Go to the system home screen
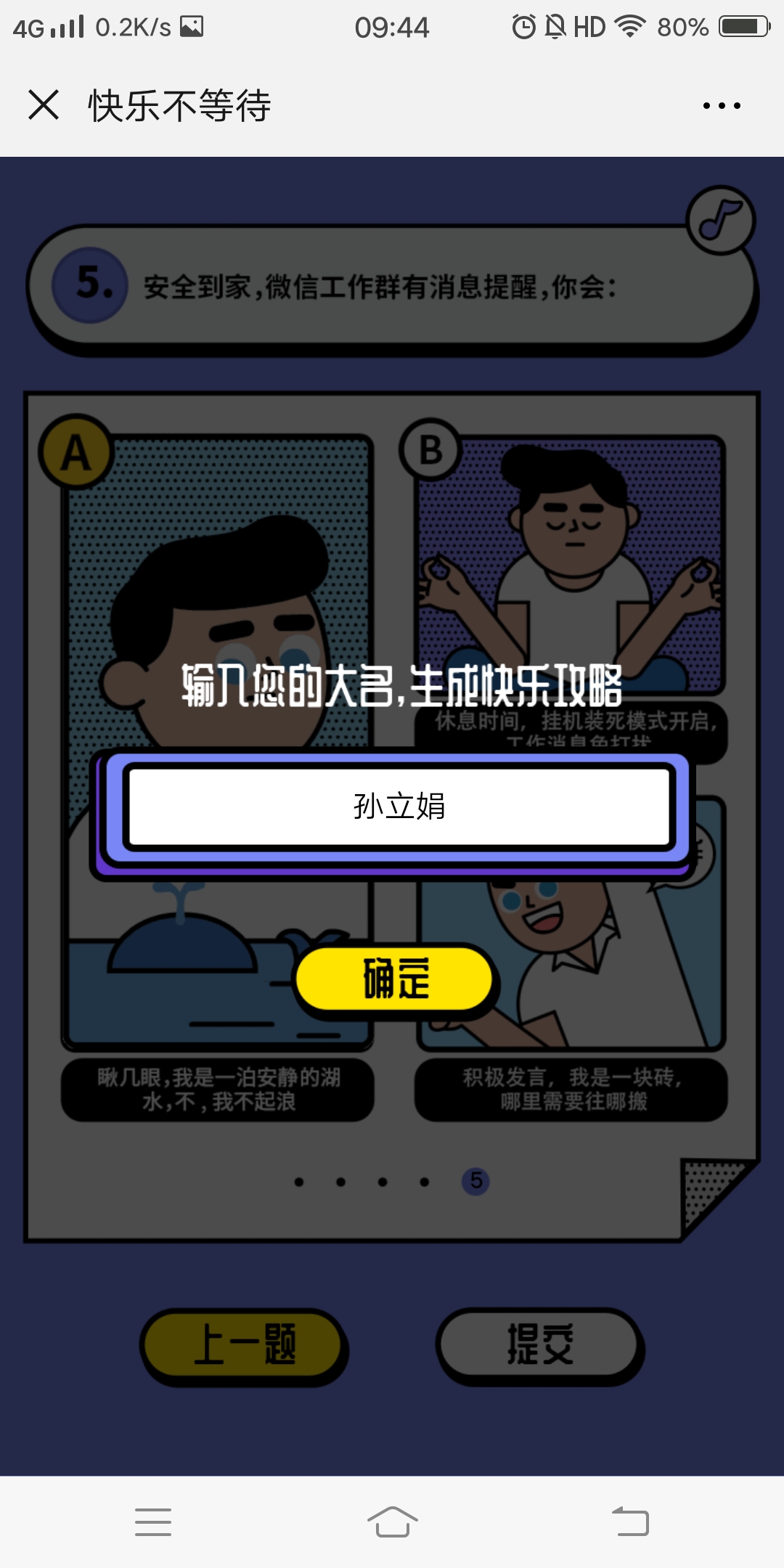The height and width of the screenshot is (1568, 784). click(x=392, y=1521)
